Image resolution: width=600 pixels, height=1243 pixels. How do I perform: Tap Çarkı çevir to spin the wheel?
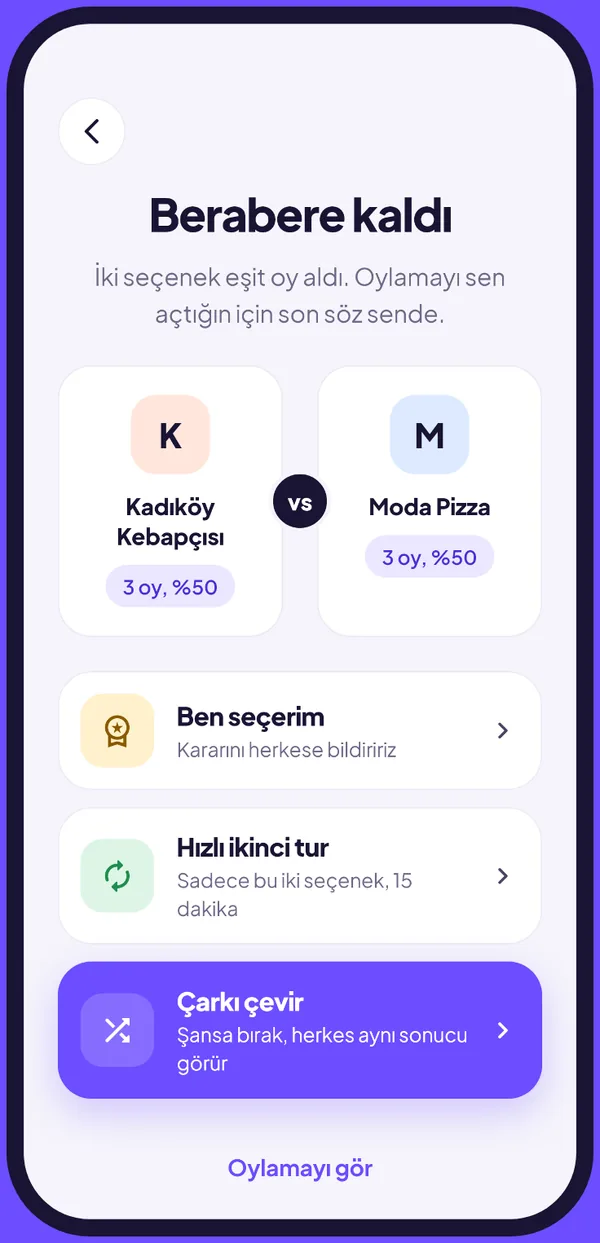pos(300,1030)
